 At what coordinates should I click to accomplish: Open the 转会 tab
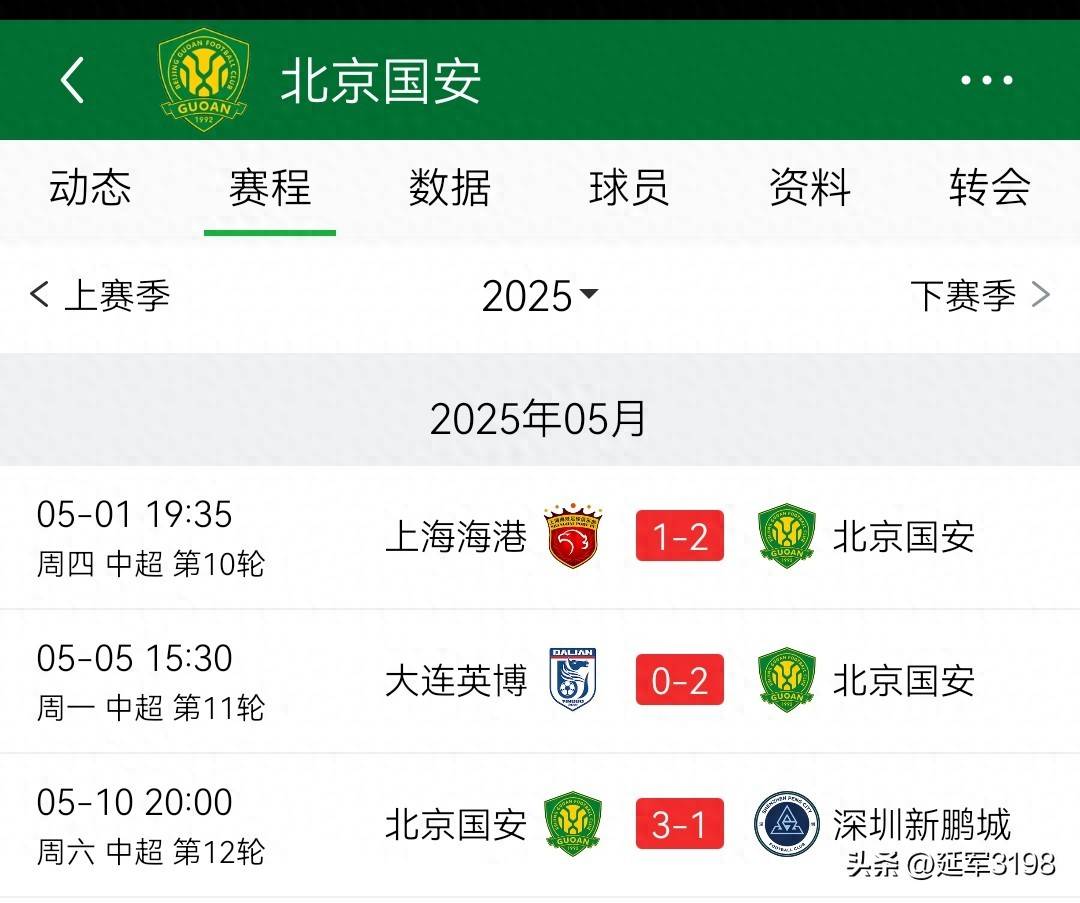click(x=989, y=188)
